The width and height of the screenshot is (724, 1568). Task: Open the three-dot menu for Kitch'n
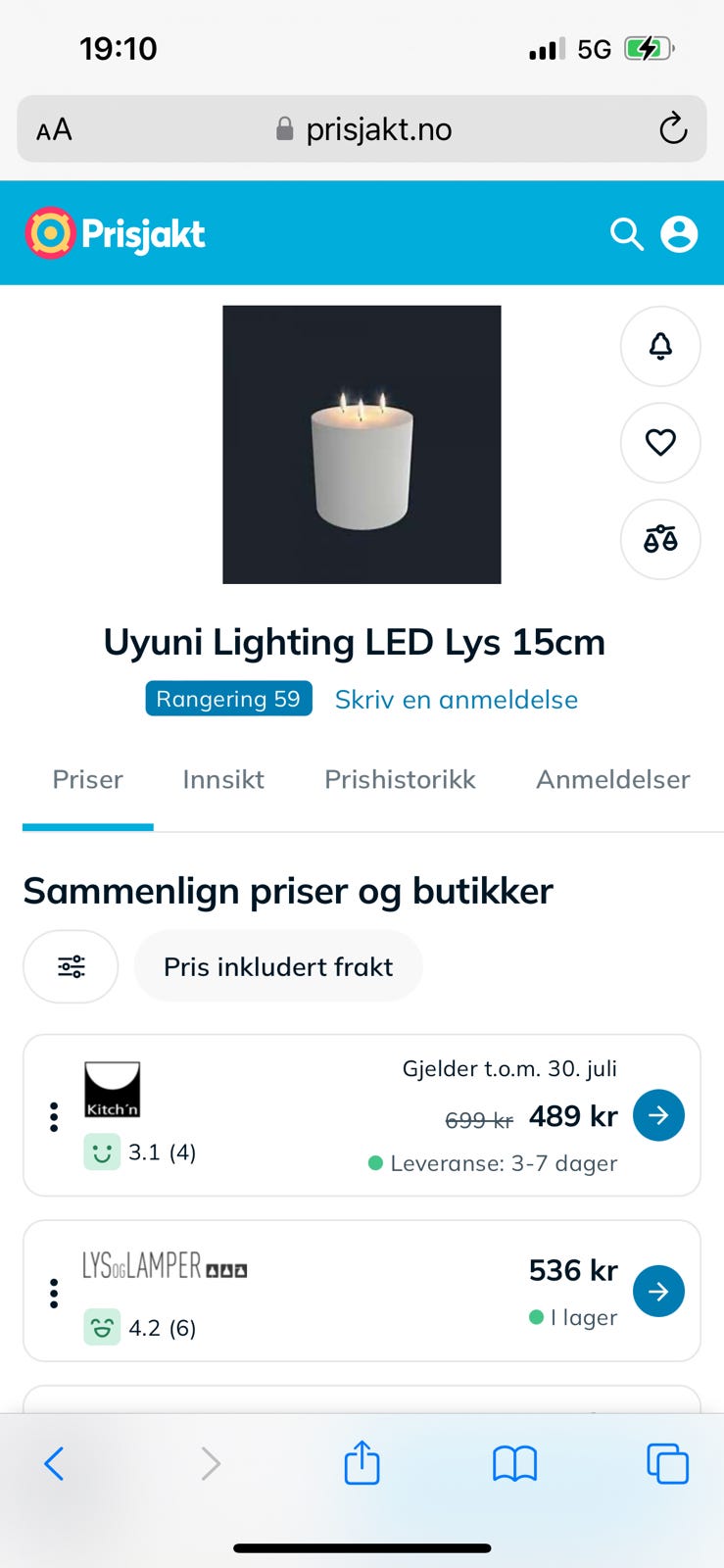pyautogui.click(x=54, y=1116)
